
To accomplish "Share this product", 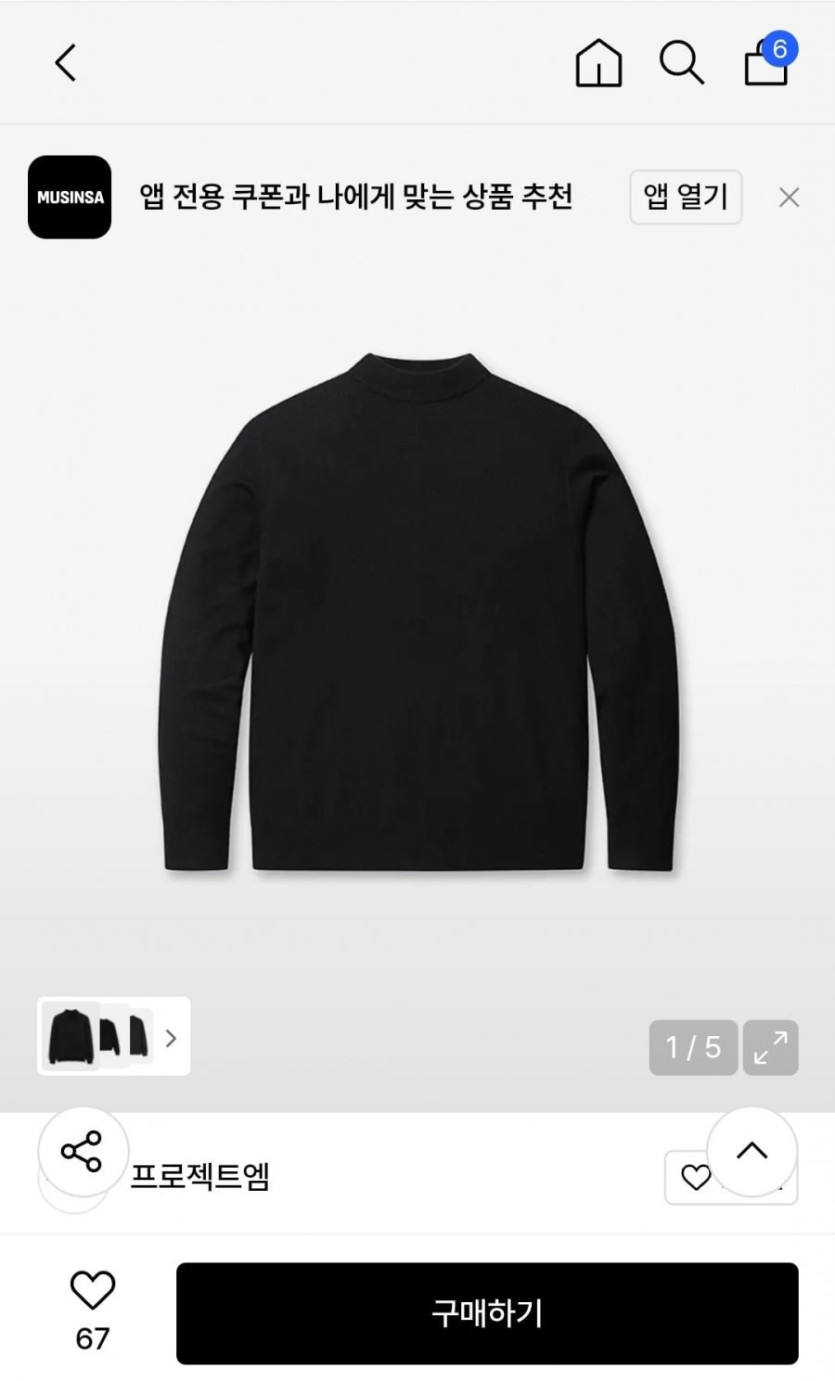I will click(x=83, y=1152).
